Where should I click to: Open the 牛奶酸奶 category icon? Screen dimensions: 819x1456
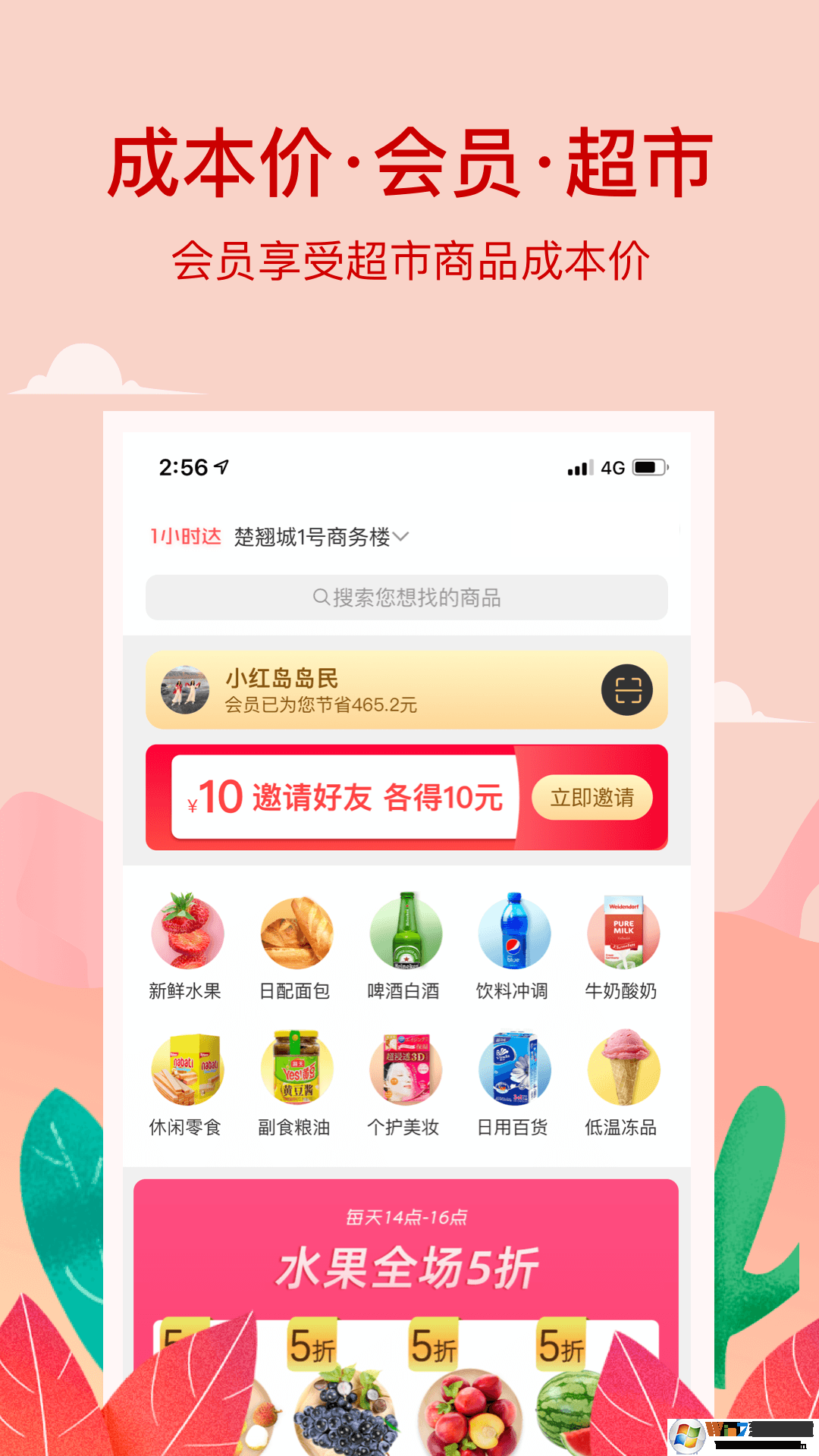[x=623, y=931]
